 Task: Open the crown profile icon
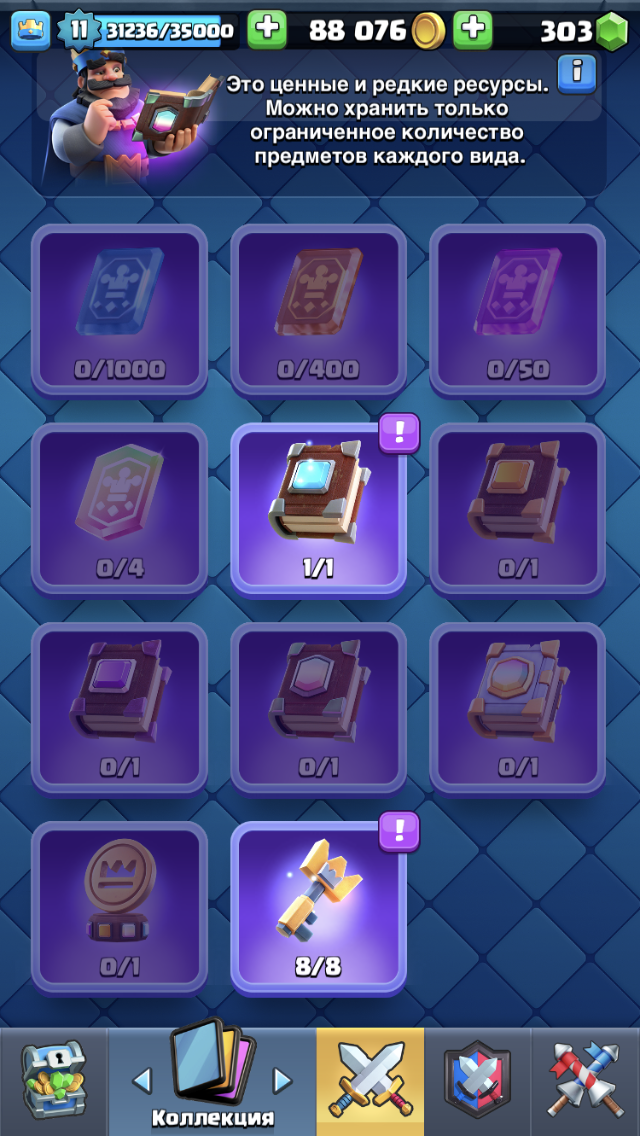31,30
